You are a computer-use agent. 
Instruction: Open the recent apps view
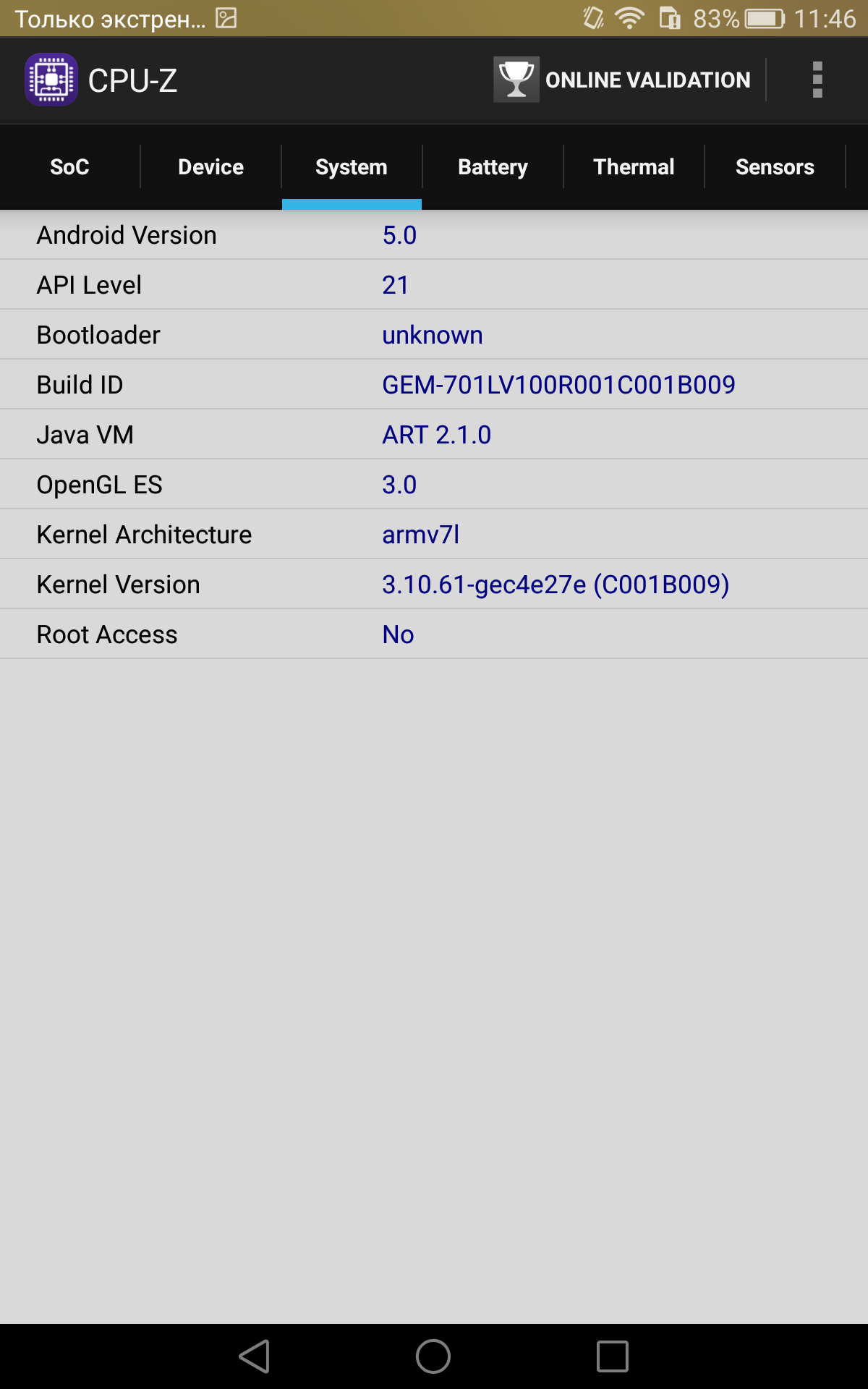pos(613,1356)
